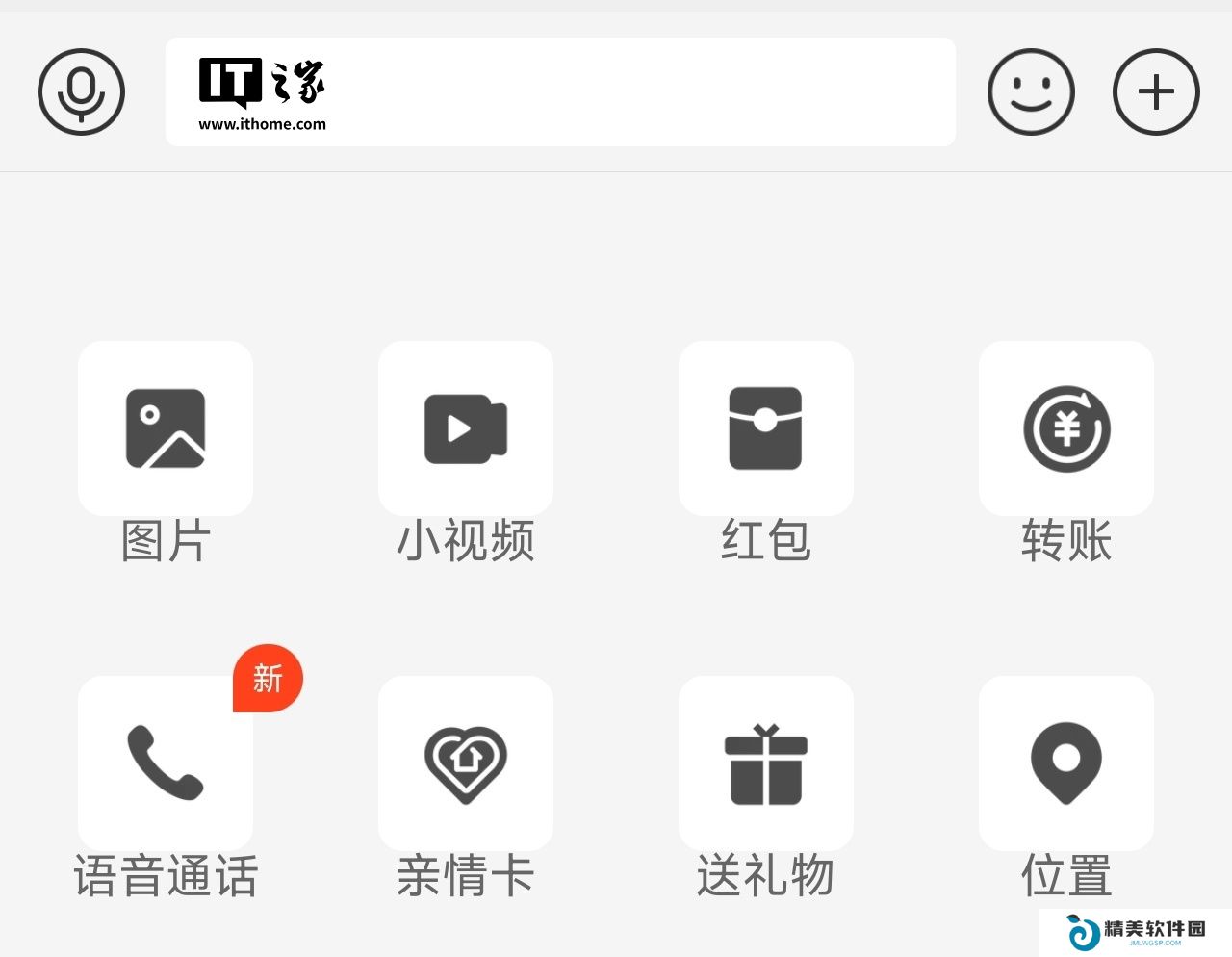Select 图片 to send a picture
The width and height of the screenshot is (1232, 957).
click(166, 428)
